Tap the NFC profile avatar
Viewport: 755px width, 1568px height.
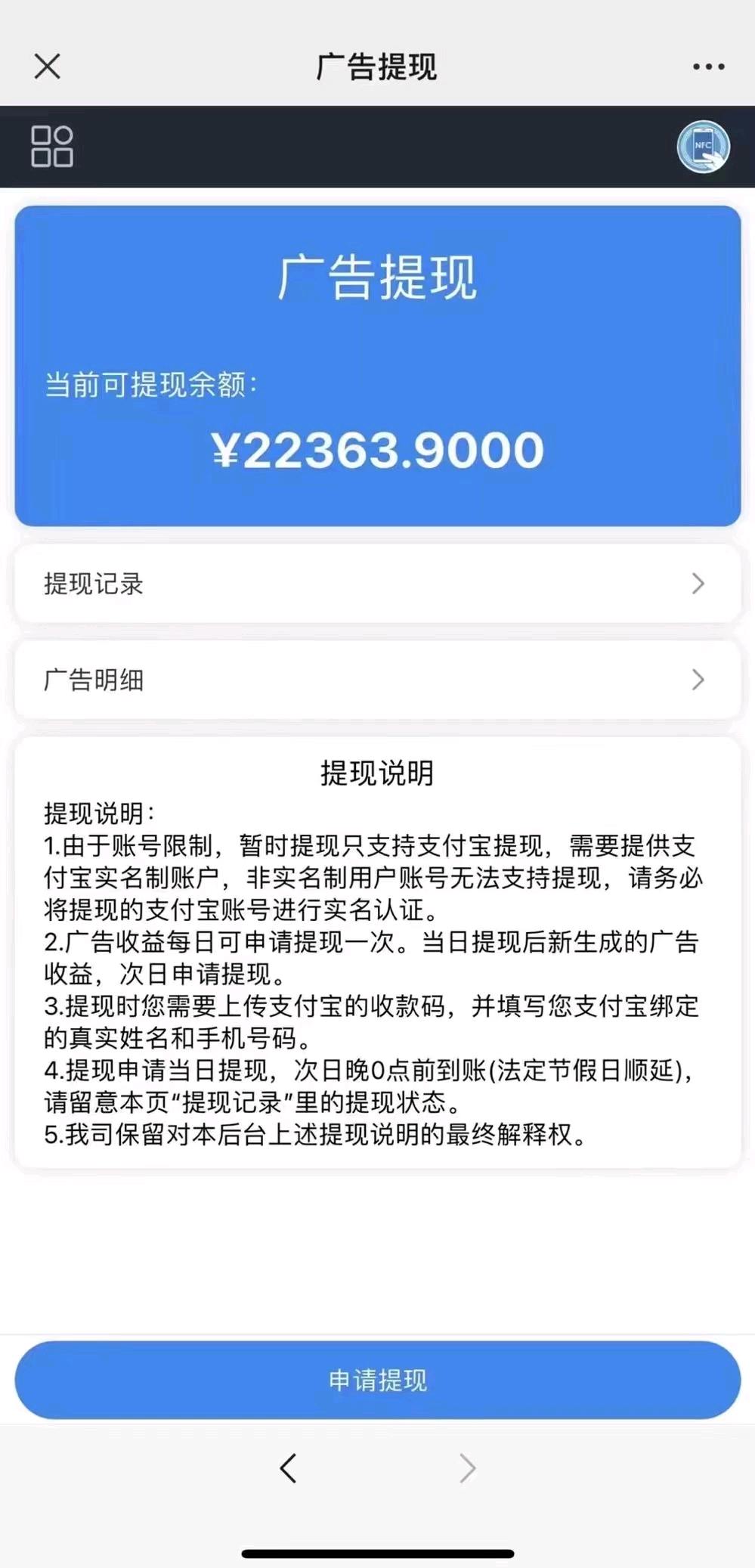click(703, 147)
